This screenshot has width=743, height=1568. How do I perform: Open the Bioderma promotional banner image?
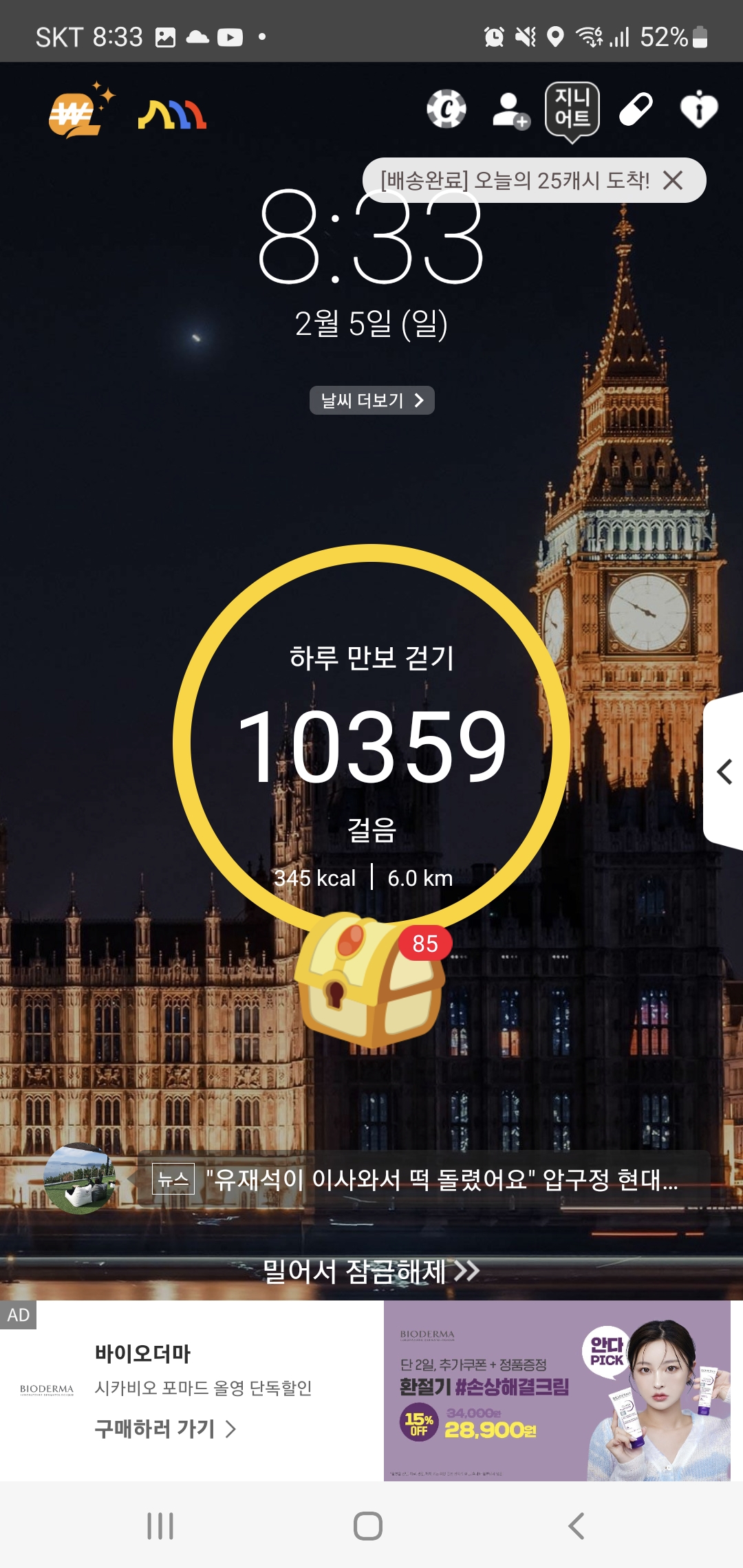[x=557, y=1391]
